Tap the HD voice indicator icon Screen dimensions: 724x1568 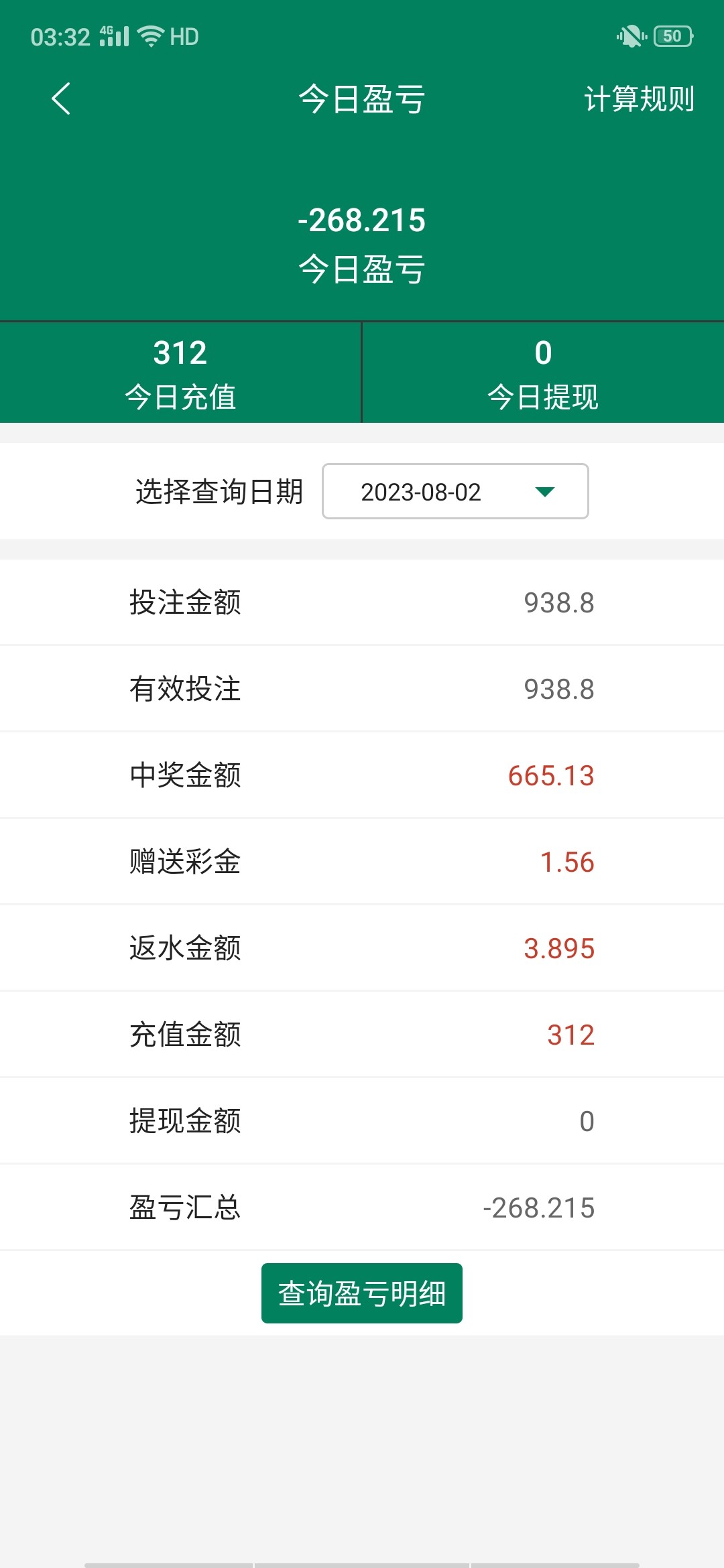(185, 37)
